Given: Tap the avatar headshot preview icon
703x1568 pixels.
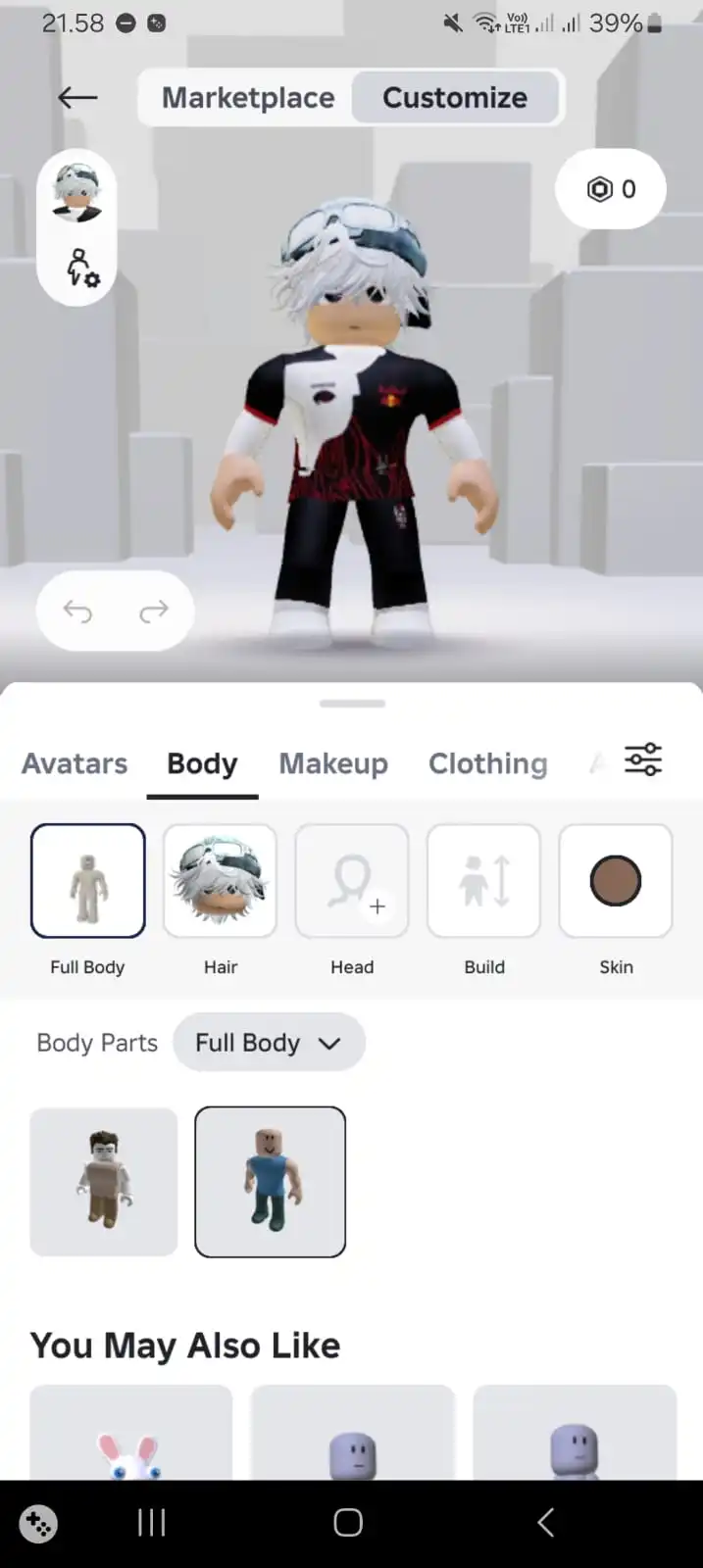Looking at the screenshot, I should (x=76, y=193).
